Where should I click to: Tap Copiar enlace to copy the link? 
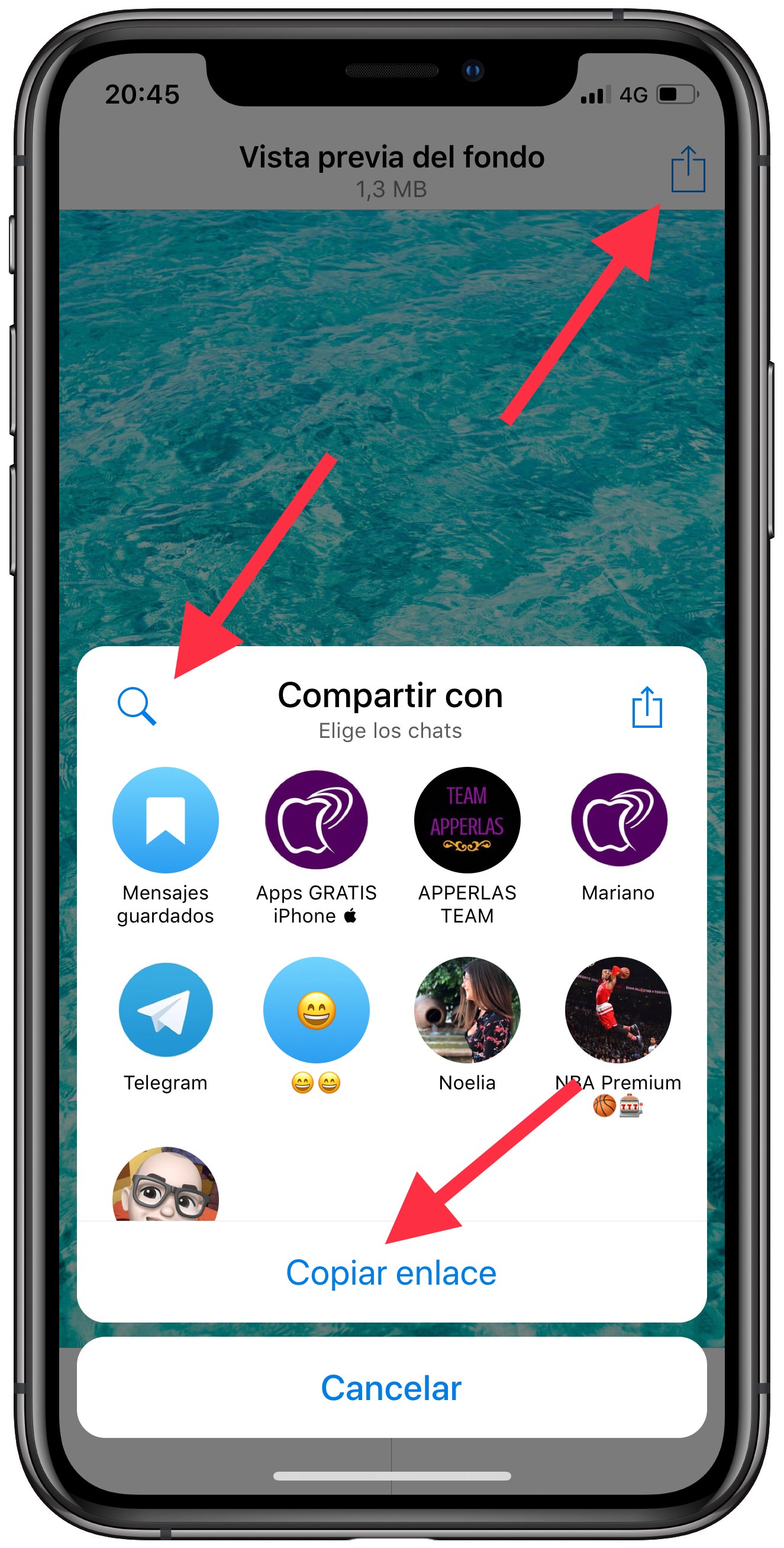click(391, 1272)
